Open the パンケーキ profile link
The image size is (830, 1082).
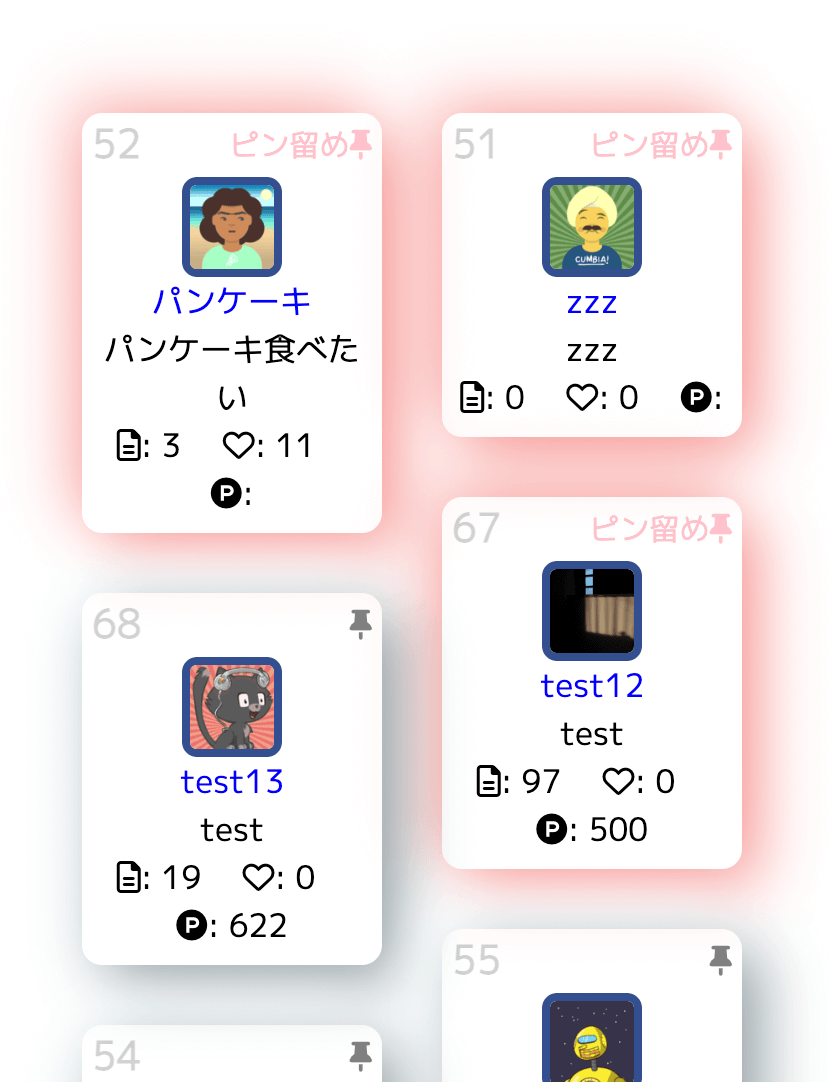coord(232,301)
